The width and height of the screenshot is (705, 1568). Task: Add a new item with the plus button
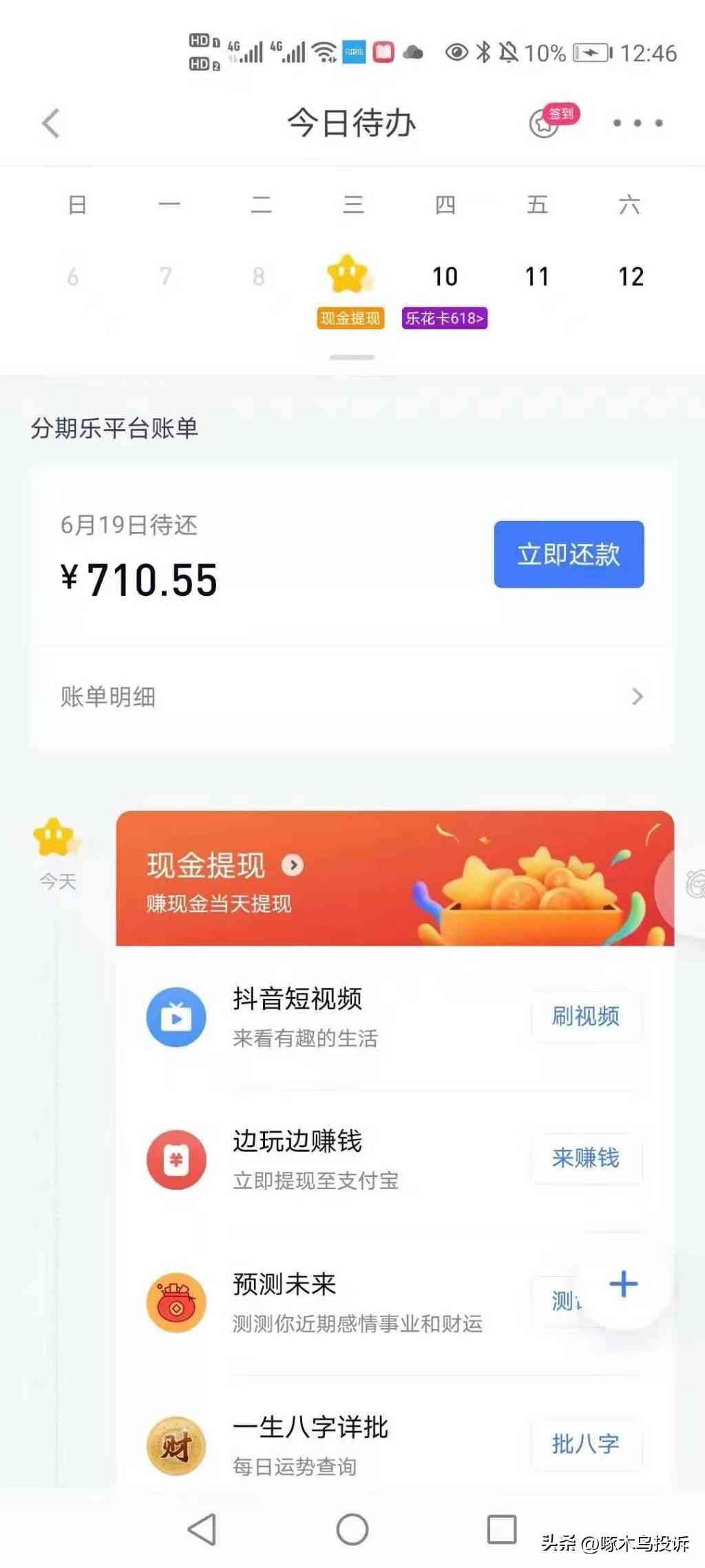click(x=624, y=1284)
